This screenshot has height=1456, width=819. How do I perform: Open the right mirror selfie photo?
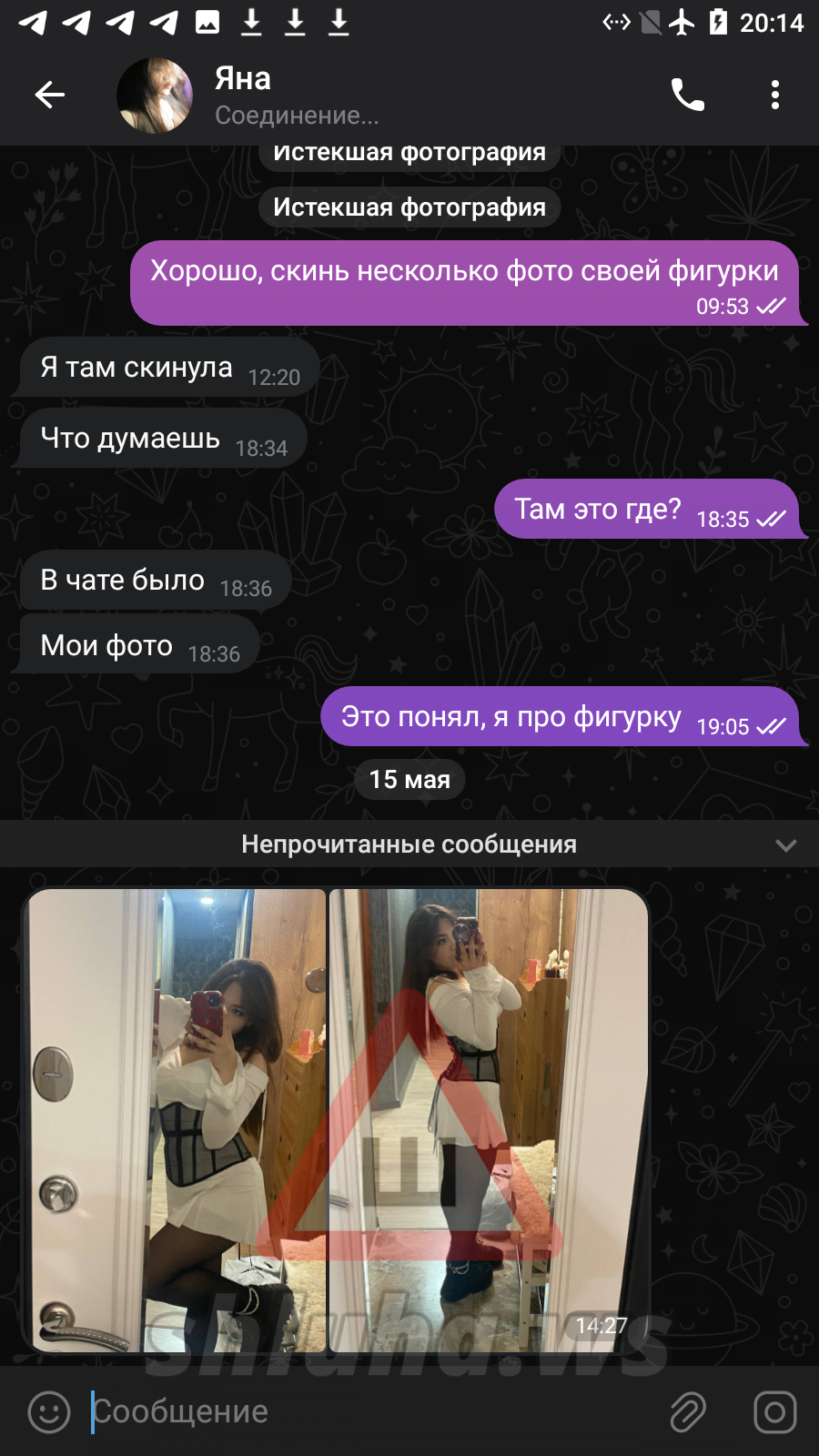click(489, 1120)
